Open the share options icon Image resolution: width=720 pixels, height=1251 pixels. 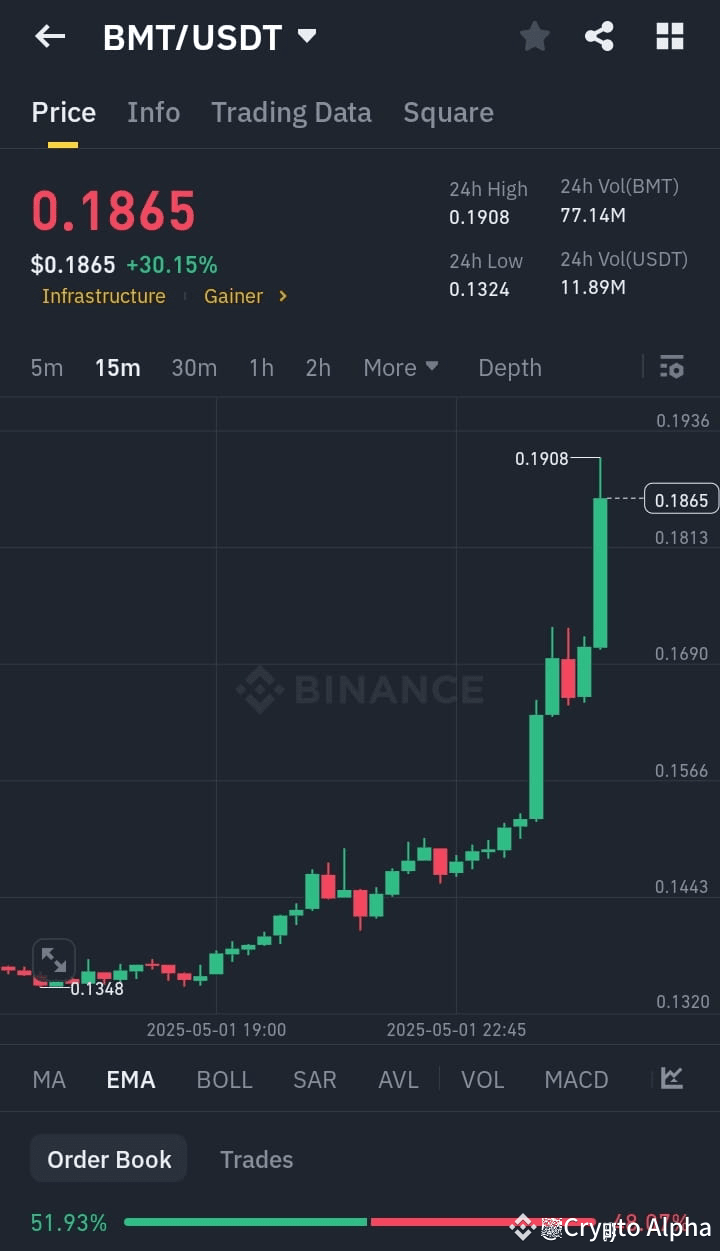pos(599,36)
